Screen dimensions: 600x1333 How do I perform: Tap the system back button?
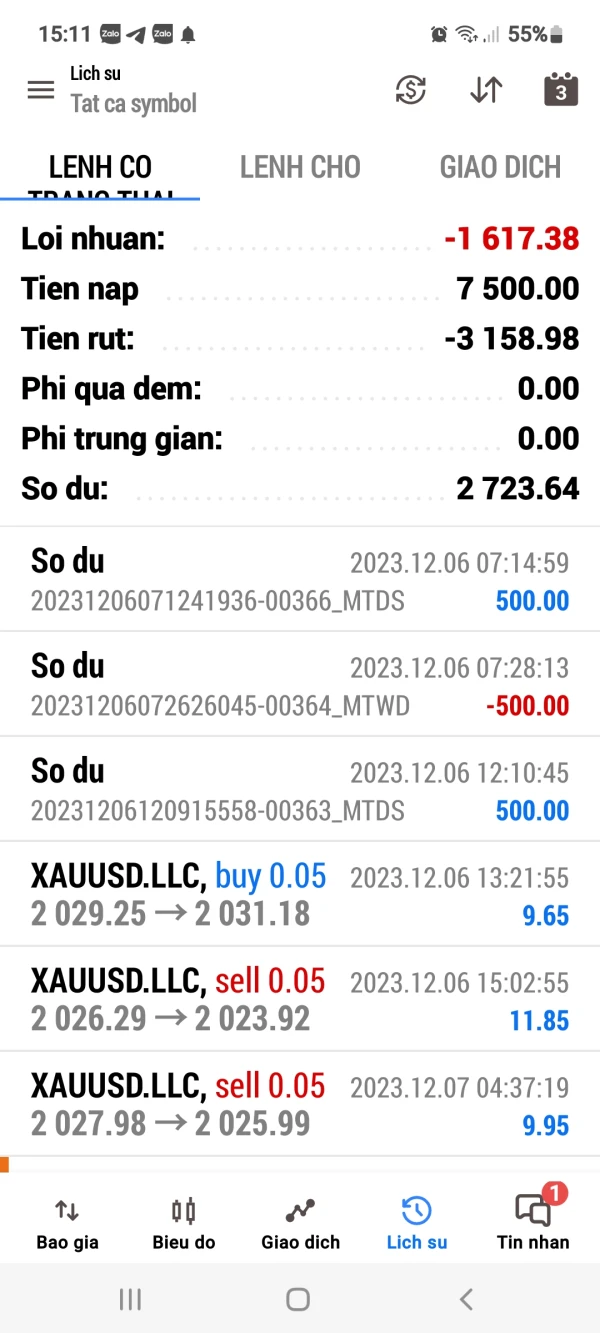point(465,1299)
